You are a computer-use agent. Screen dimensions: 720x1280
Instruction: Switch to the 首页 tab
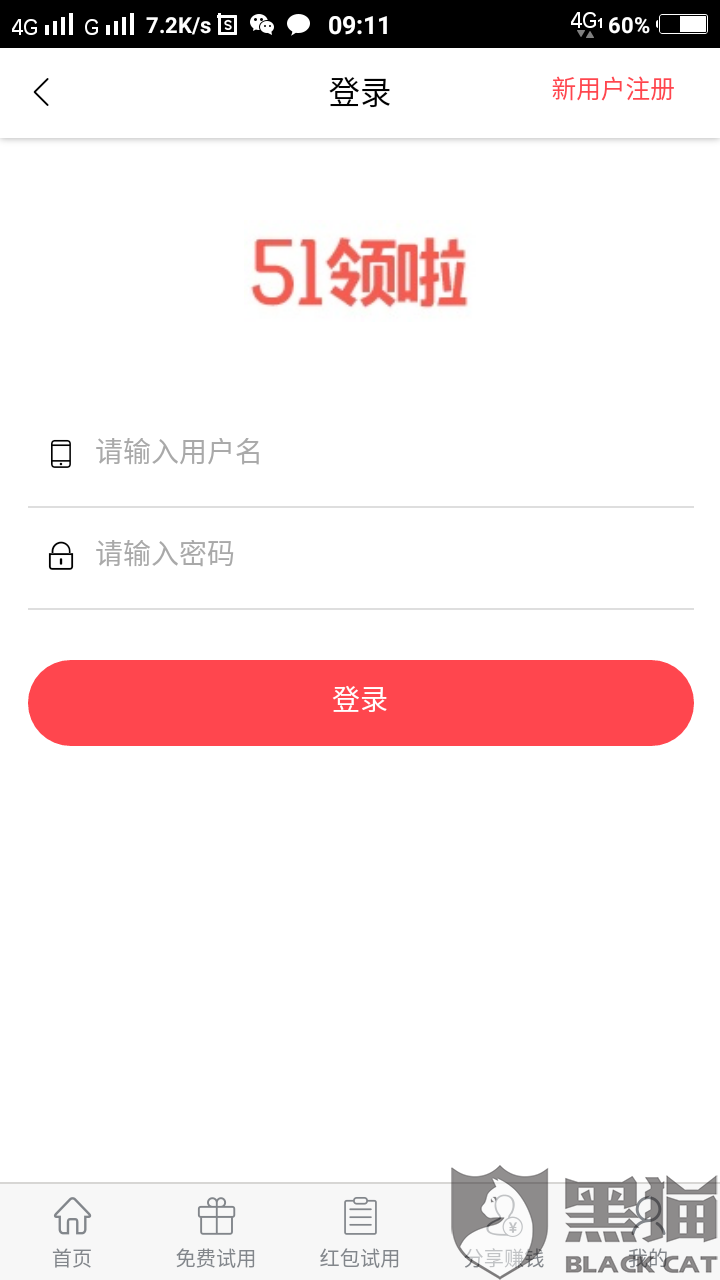(72, 1232)
